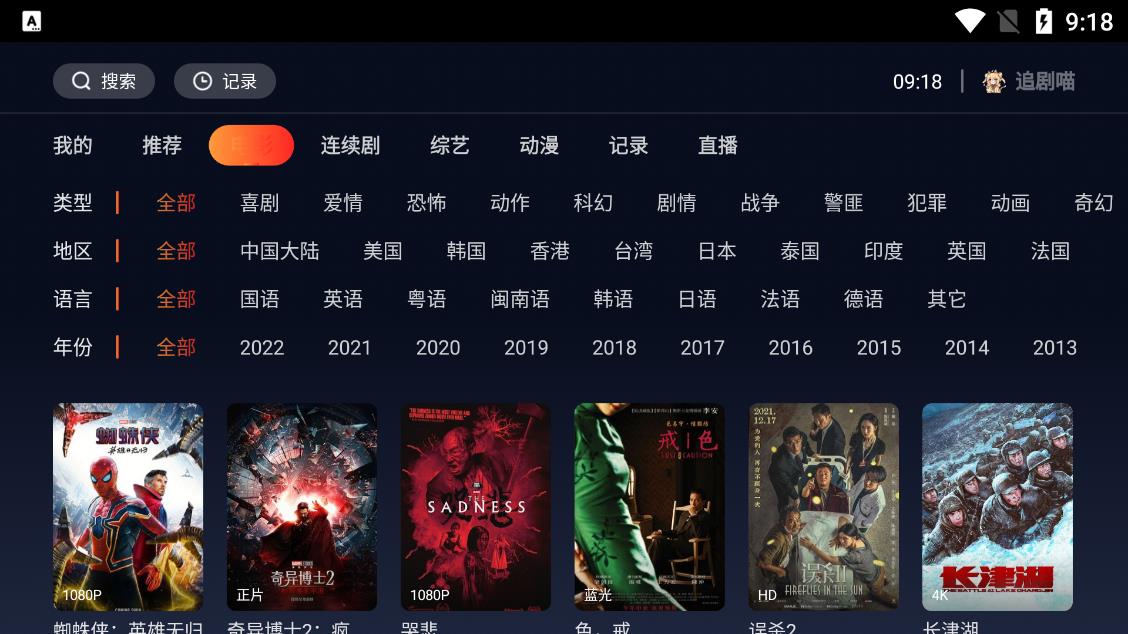This screenshot has width=1128, height=634.
Task: Open the 长津湖 movie card
Action: pos(997,506)
